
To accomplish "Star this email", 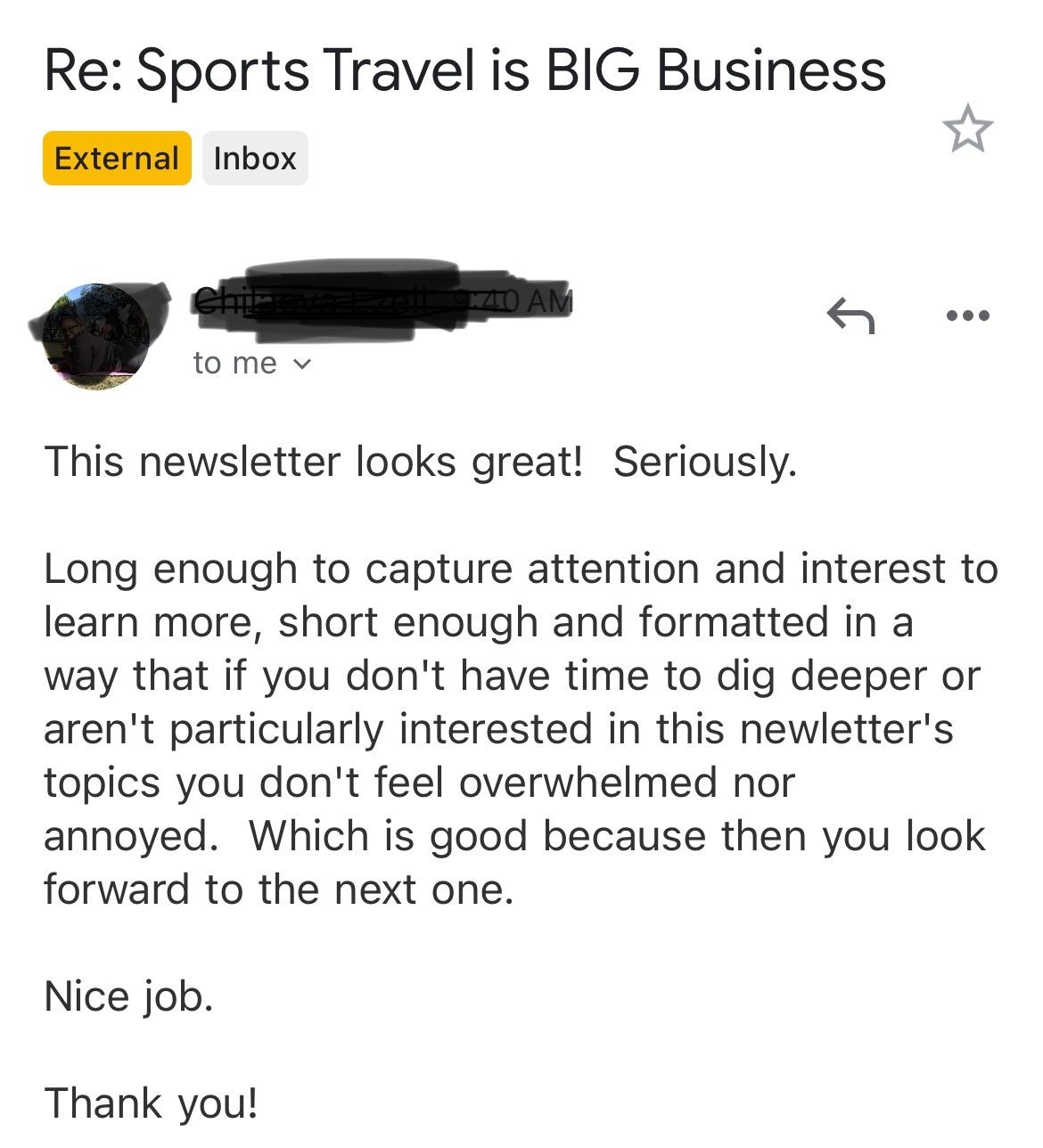I will tap(967, 130).
